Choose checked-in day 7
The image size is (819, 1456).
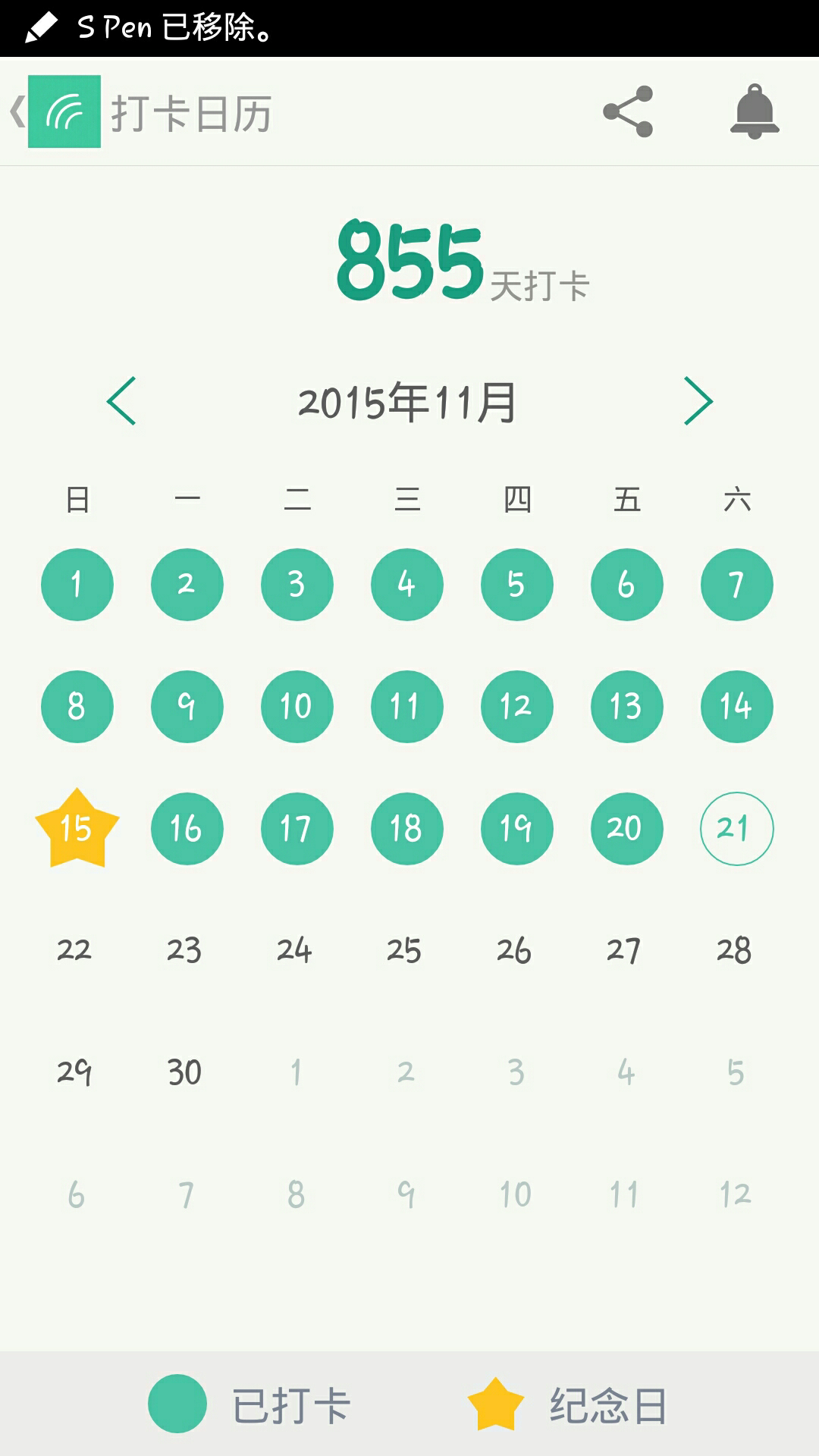click(x=736, y=585)
